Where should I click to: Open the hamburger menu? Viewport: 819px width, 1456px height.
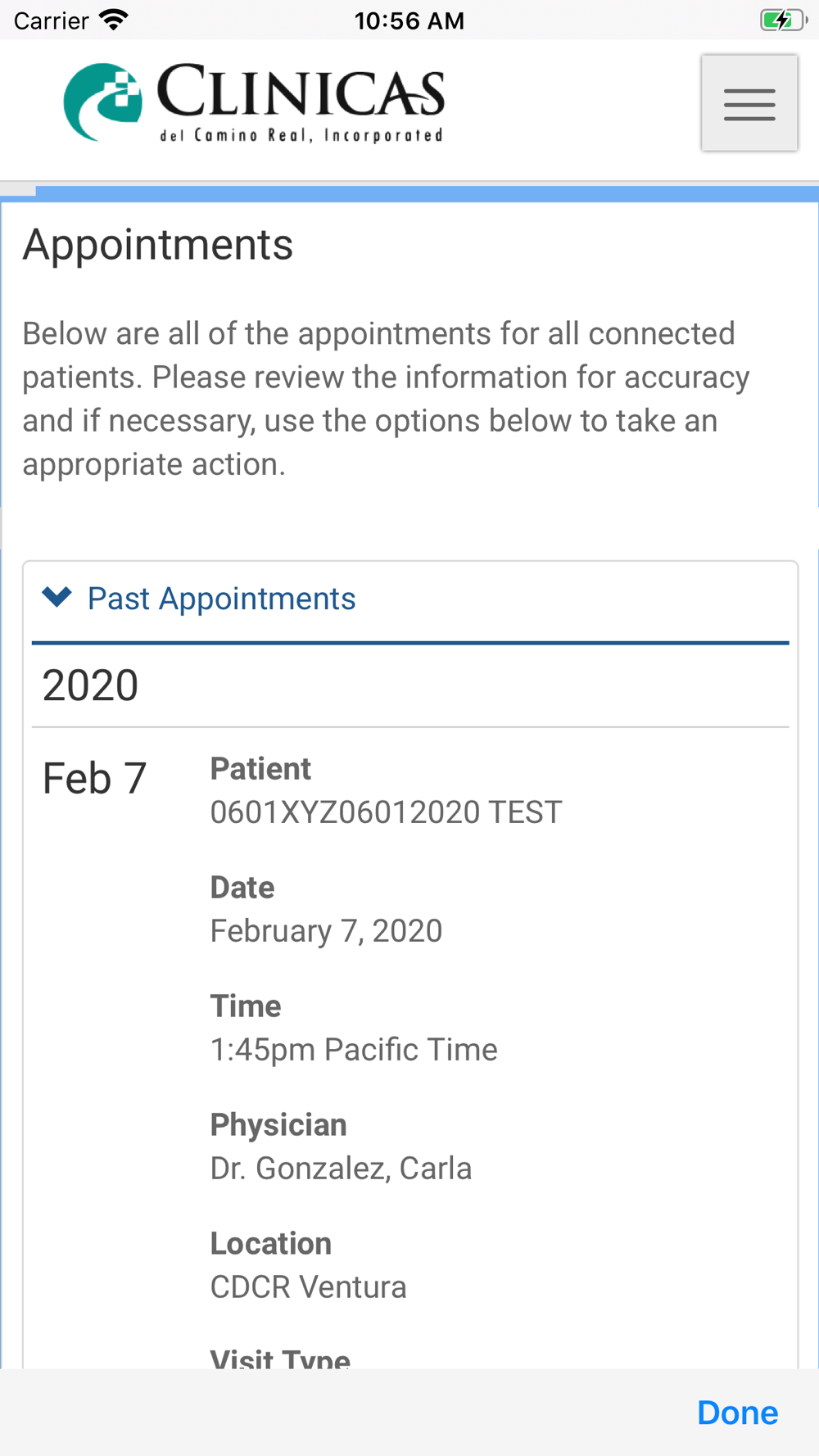[x=749, y=103]
